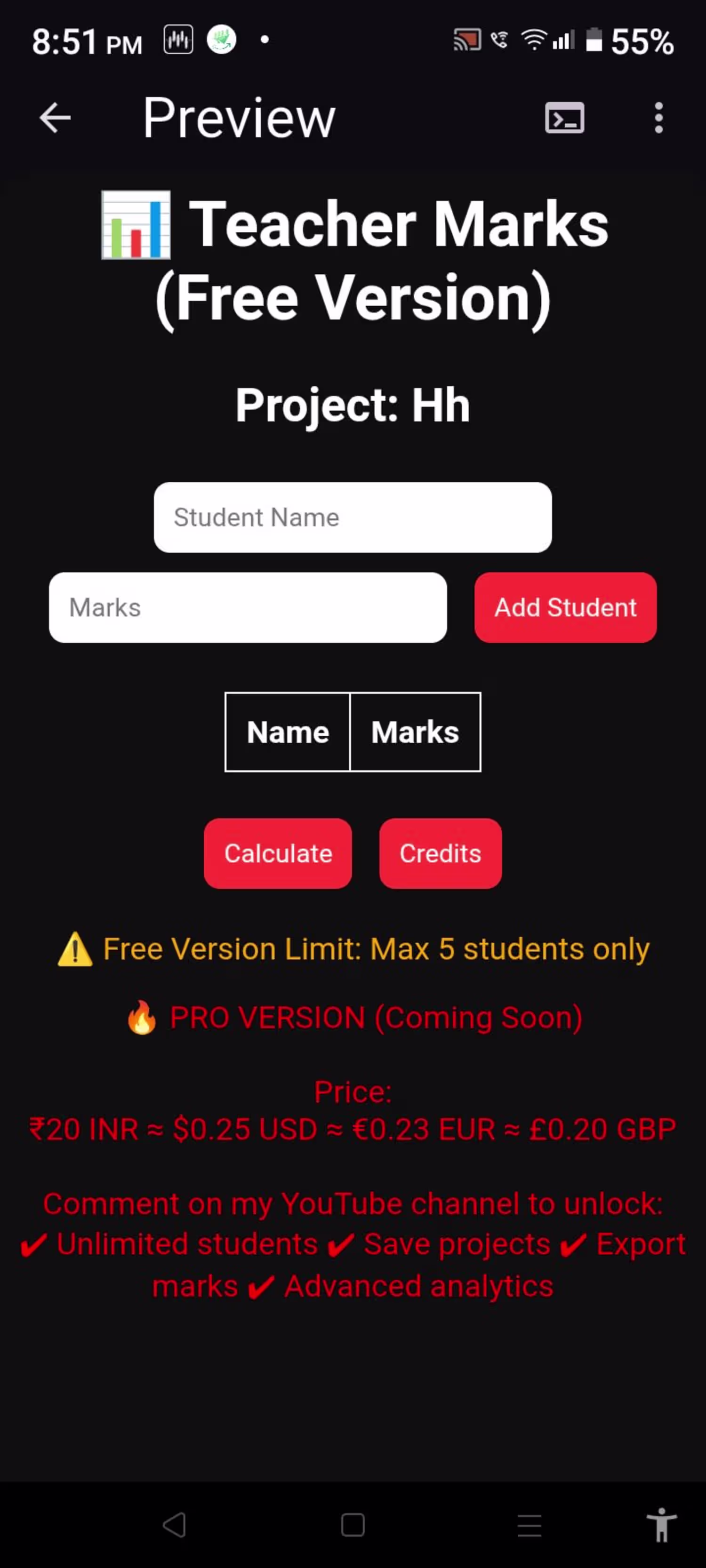Hit Calculate to compute results
The width and height of the screenshot is (706, 1568).
point(278,853)
